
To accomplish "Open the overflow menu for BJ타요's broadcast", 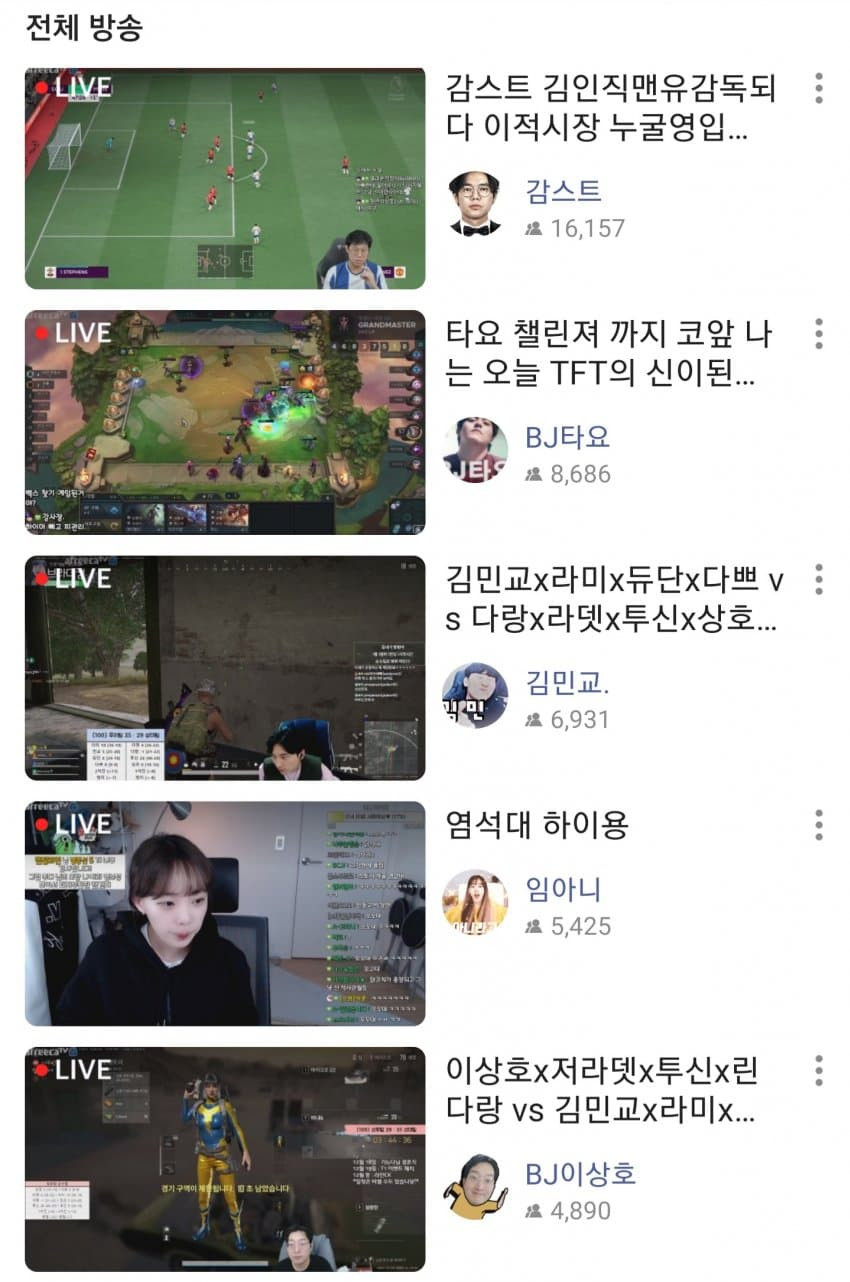I will [x=819, y=334].
